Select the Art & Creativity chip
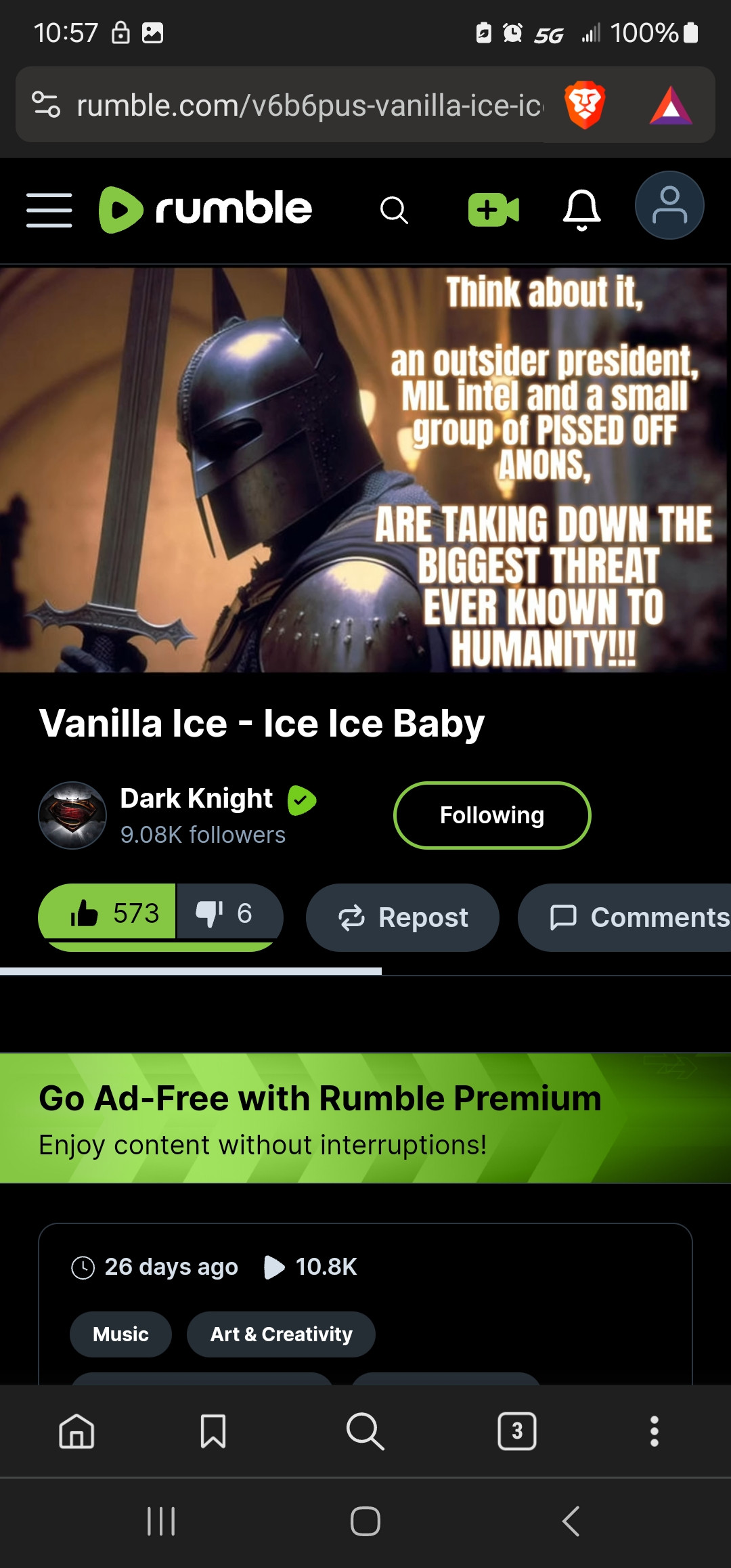 click(281, 1334)
